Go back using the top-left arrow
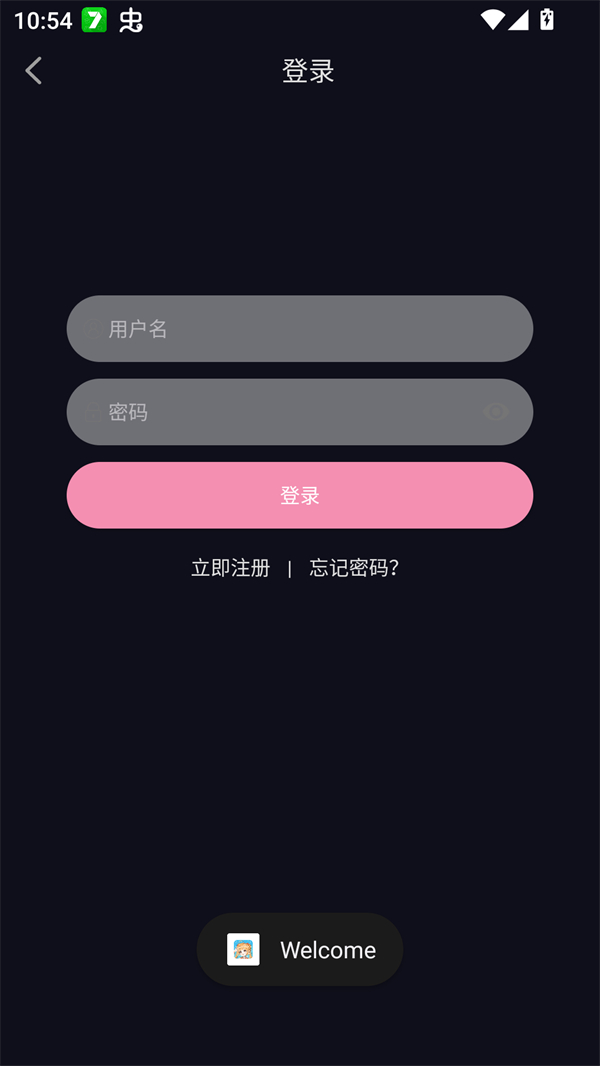Image resolution: width=600 pixels, height=1066 pixels. pyautogui.click(x=34, y=71)
